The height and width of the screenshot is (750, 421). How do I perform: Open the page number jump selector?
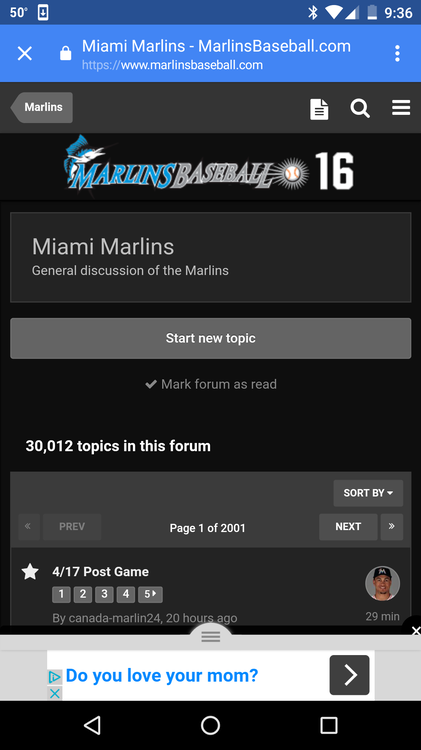pos(208,528)
